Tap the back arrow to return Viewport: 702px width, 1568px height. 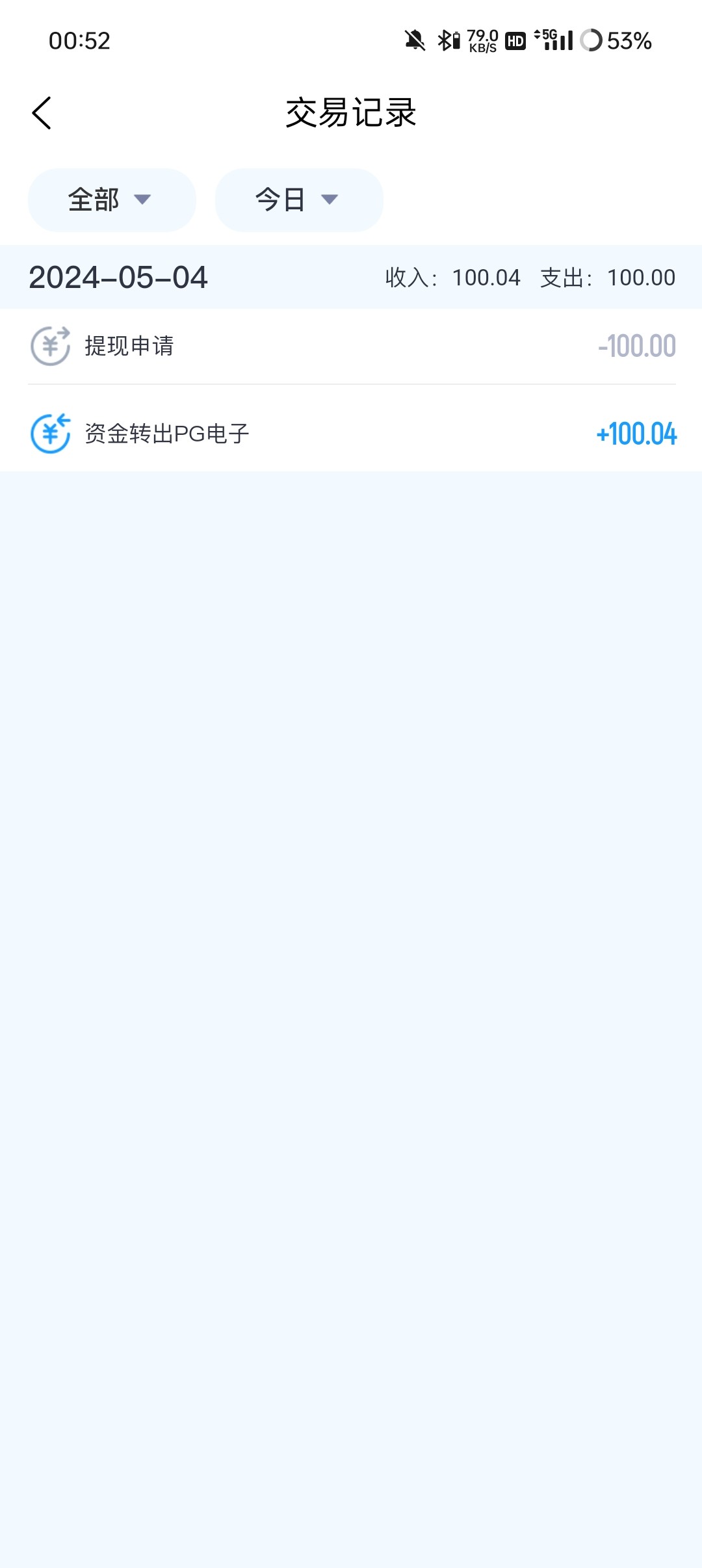coord(42,112)
